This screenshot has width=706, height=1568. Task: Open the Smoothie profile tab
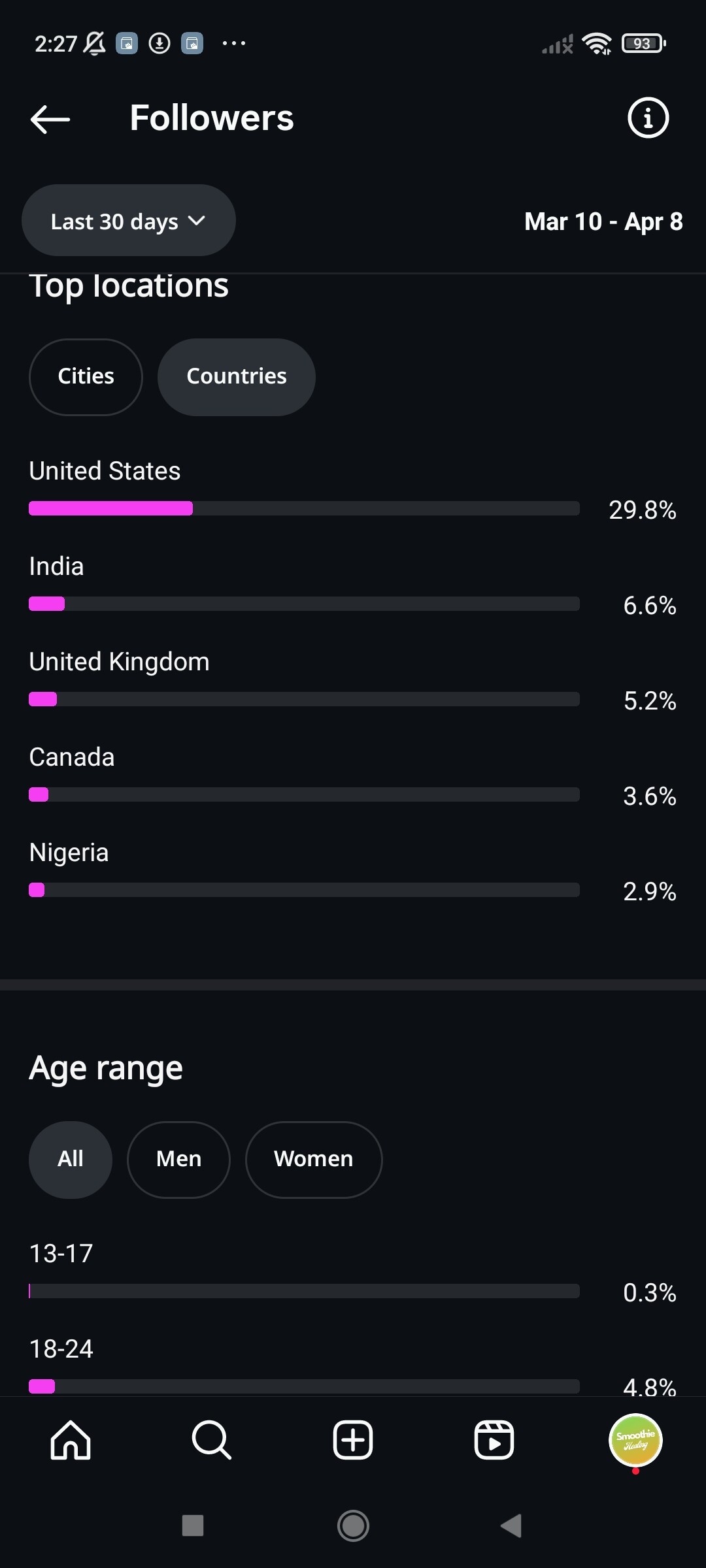point(635,1440)
